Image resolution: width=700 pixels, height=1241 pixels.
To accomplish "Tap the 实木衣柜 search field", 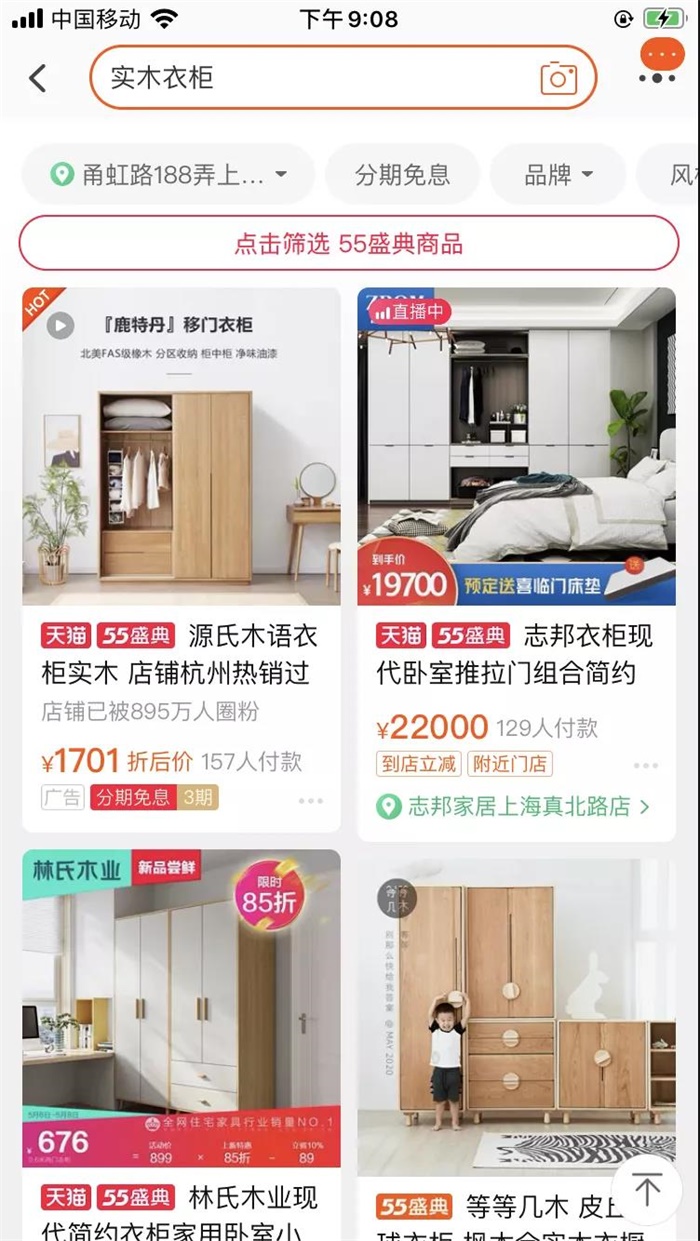I will click(x=300, y=78).
